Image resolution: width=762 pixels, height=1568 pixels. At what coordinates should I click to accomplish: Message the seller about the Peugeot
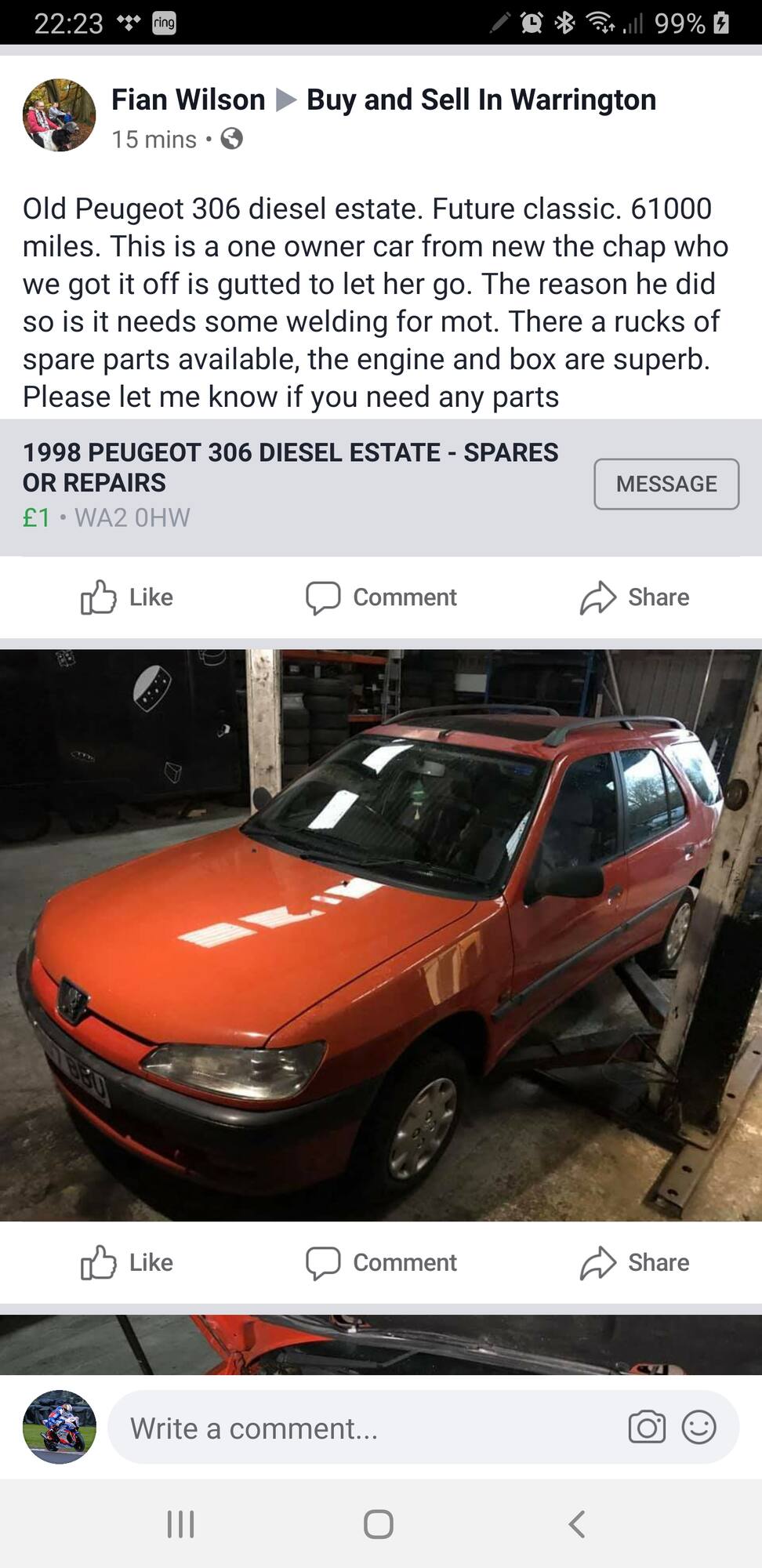tap(666, 484)
